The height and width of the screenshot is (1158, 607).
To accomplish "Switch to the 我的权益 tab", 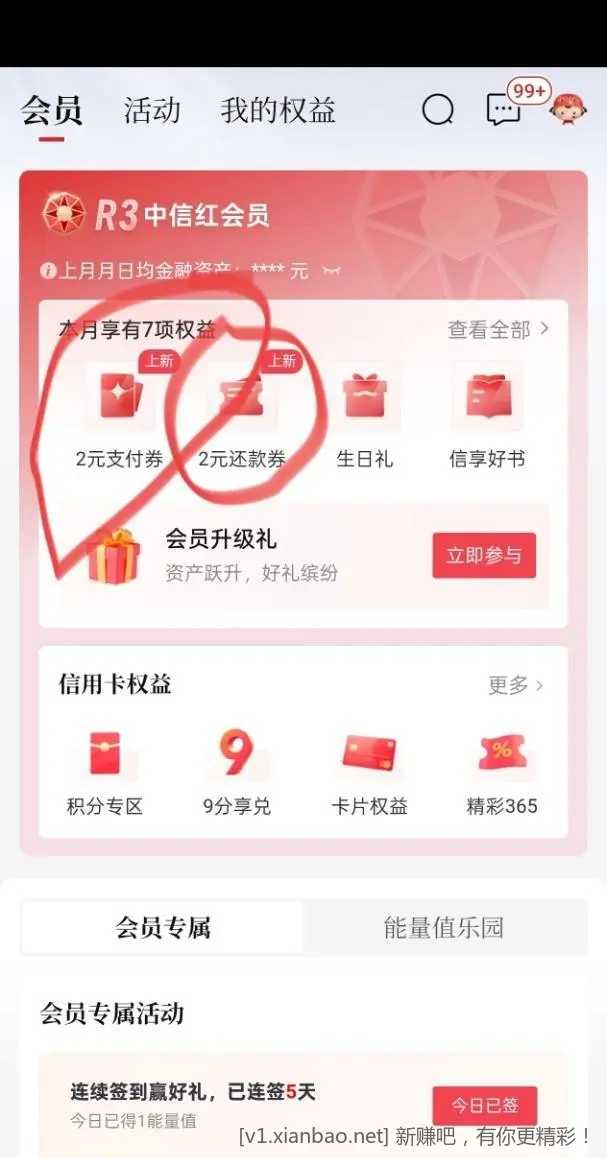I will 278,110.
